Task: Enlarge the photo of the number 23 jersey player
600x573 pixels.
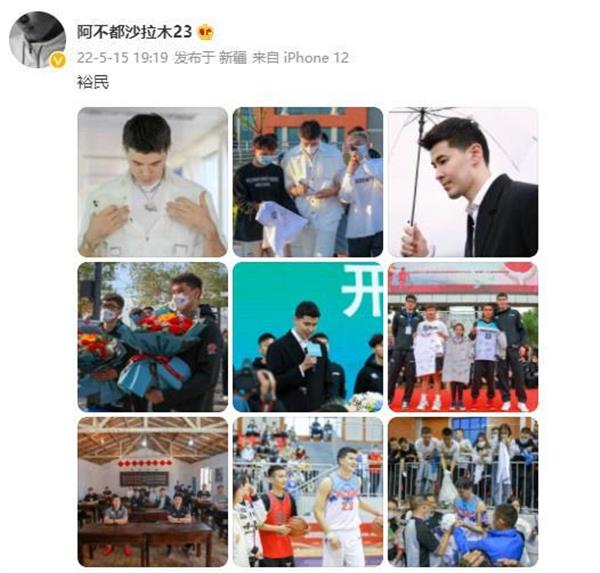Action: (308, 491)
